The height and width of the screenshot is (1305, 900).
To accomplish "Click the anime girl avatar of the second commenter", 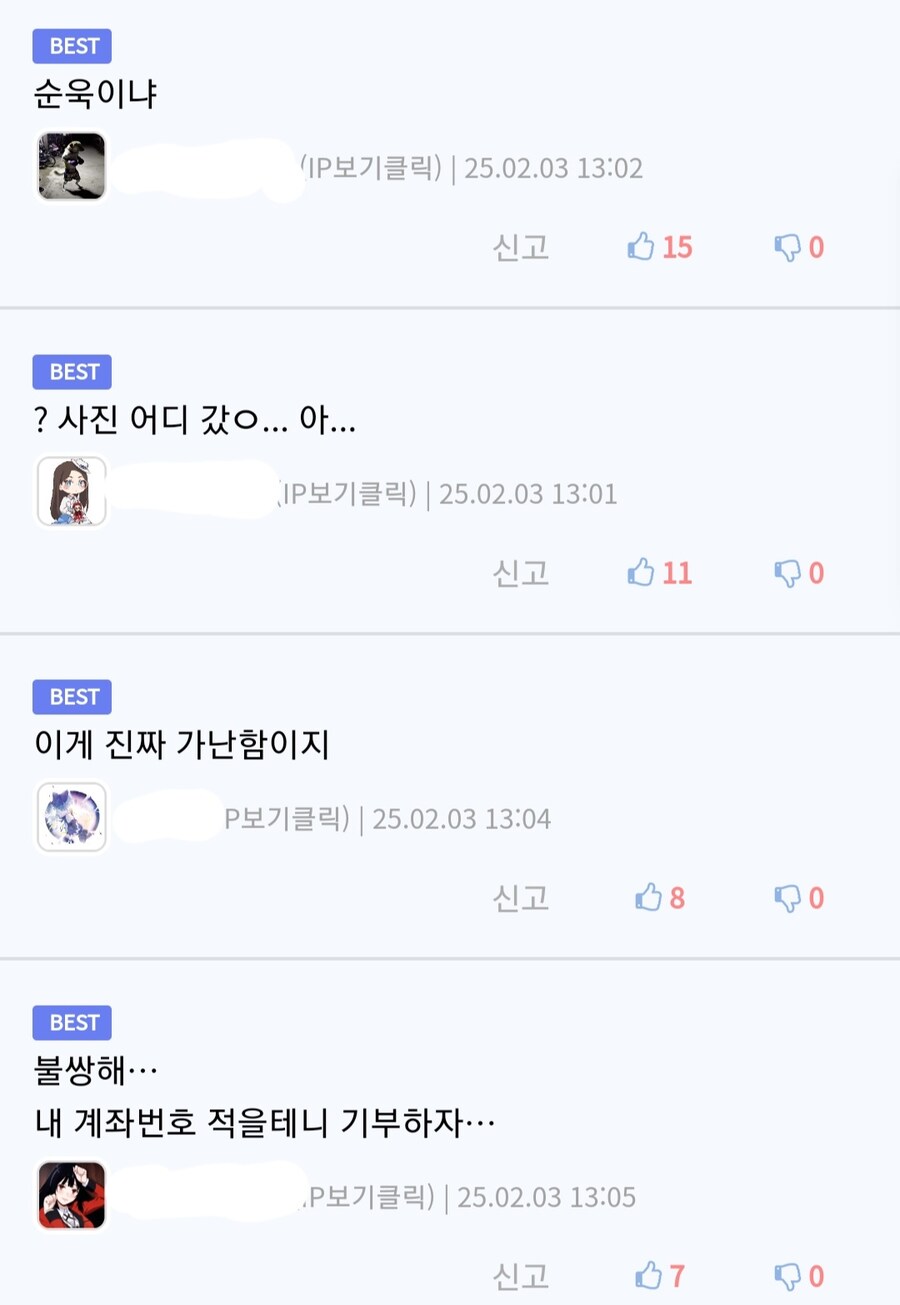I will [x=71, y=492].
